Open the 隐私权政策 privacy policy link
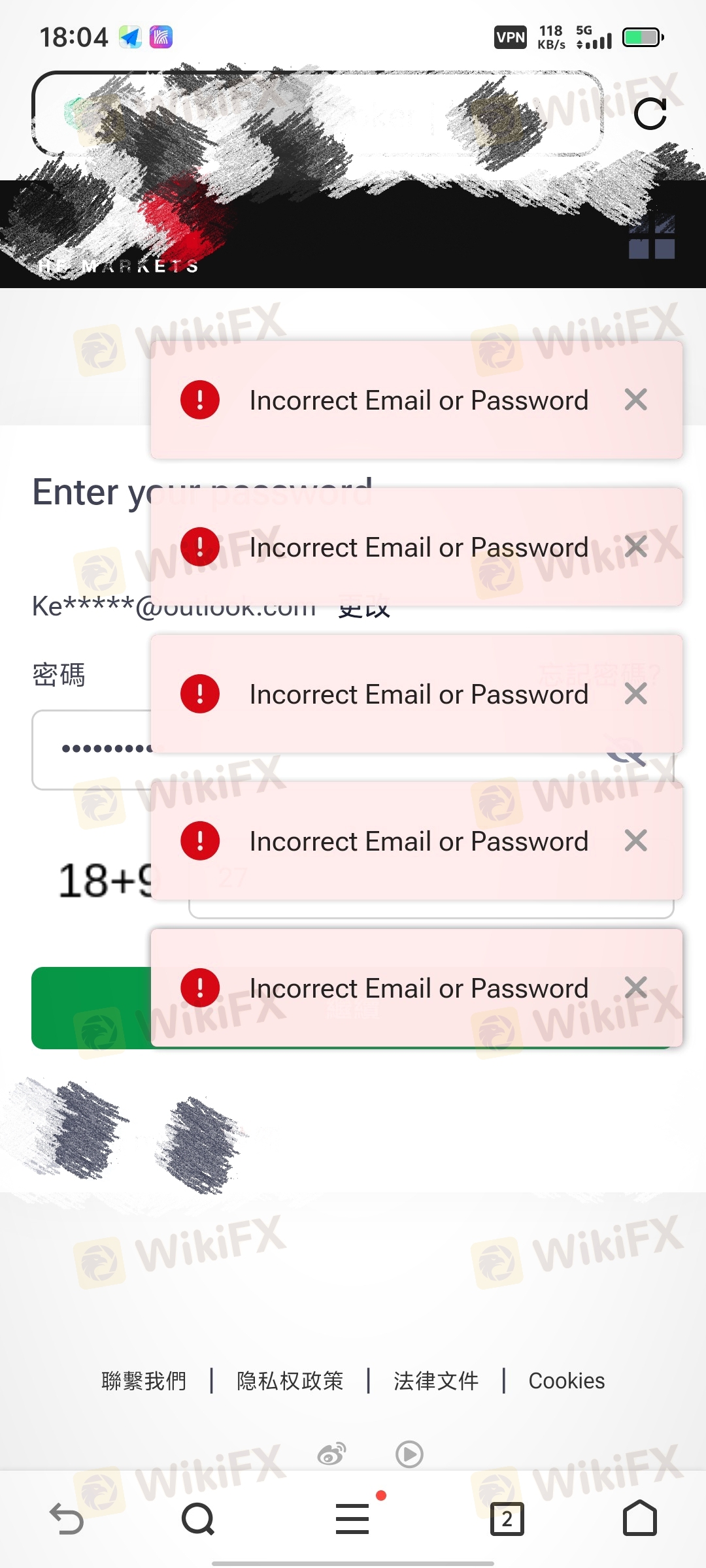This screenshot has height=1568, width=706. 290,1381
